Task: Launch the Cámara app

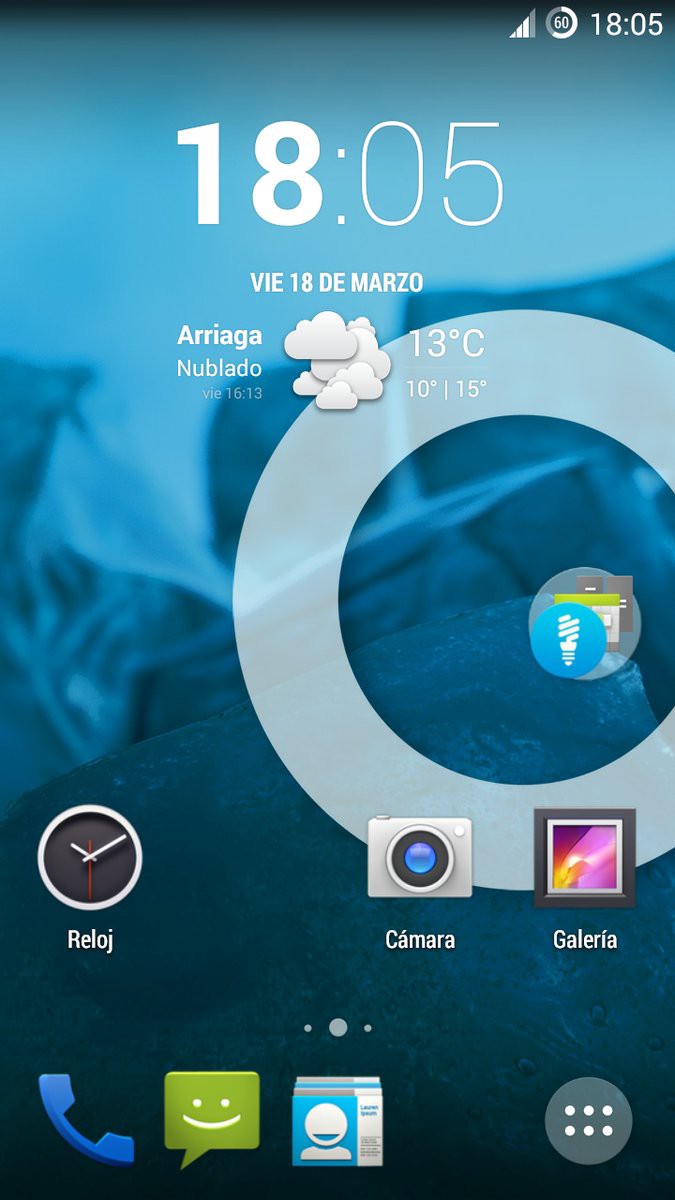Action: point(420,858)
